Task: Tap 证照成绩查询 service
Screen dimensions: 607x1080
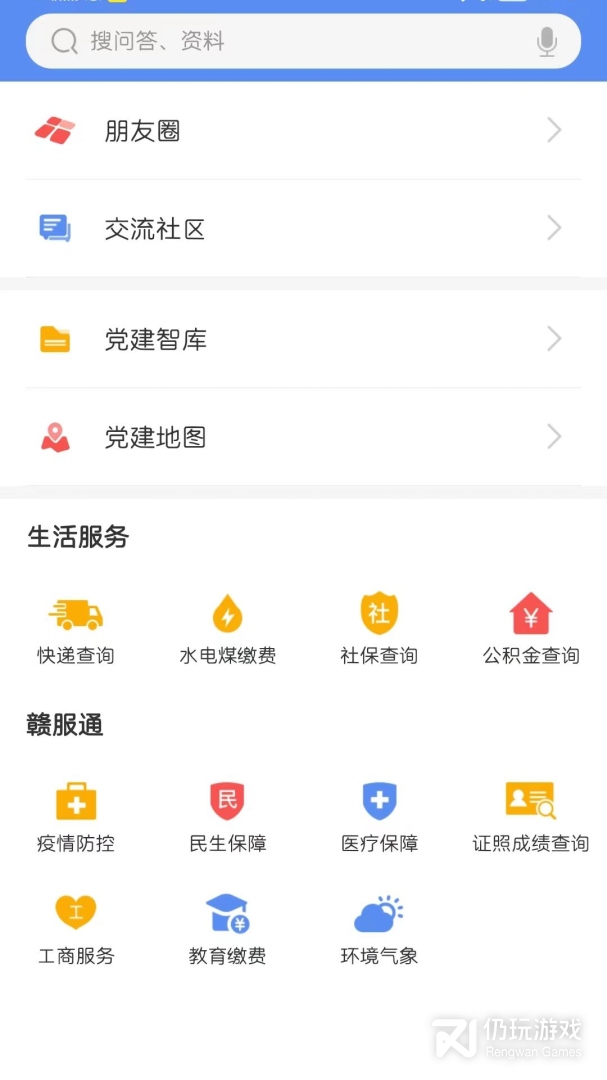Action: [x=531, y=817]
